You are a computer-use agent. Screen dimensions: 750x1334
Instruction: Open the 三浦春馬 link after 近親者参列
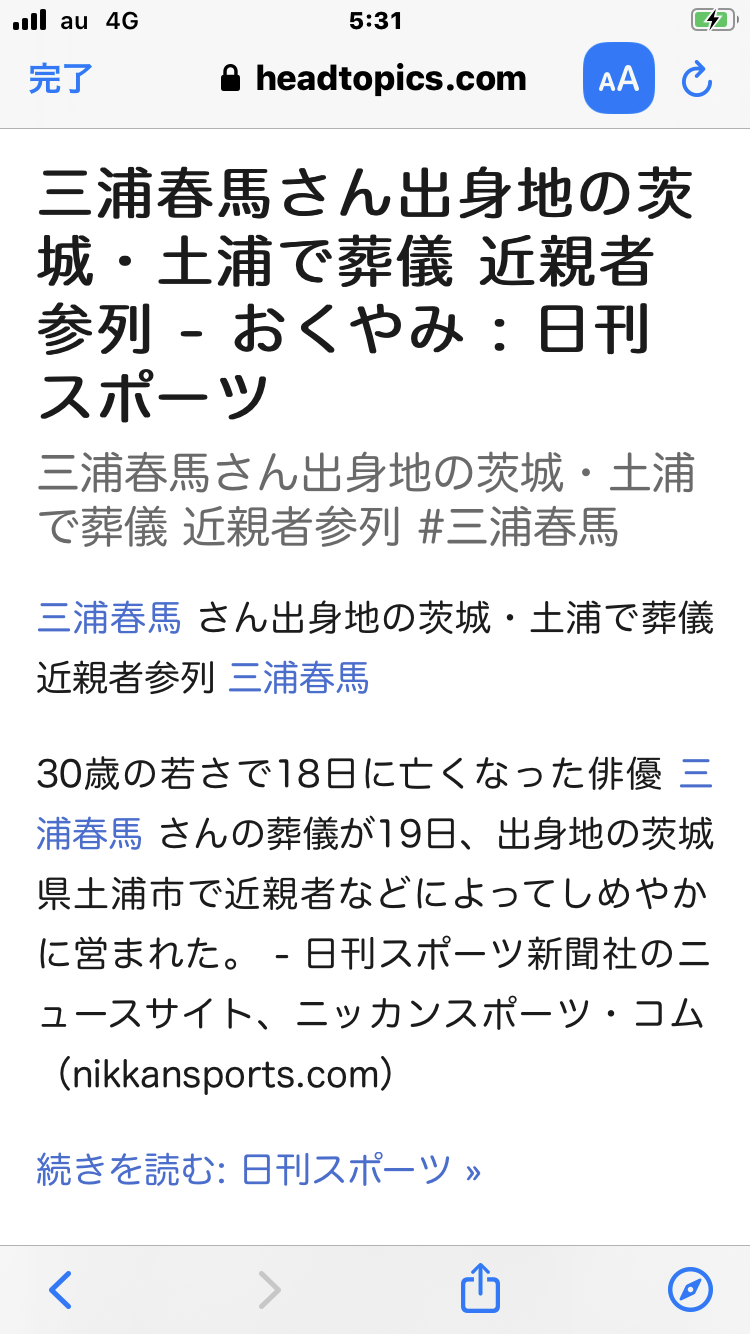(298, 678)
